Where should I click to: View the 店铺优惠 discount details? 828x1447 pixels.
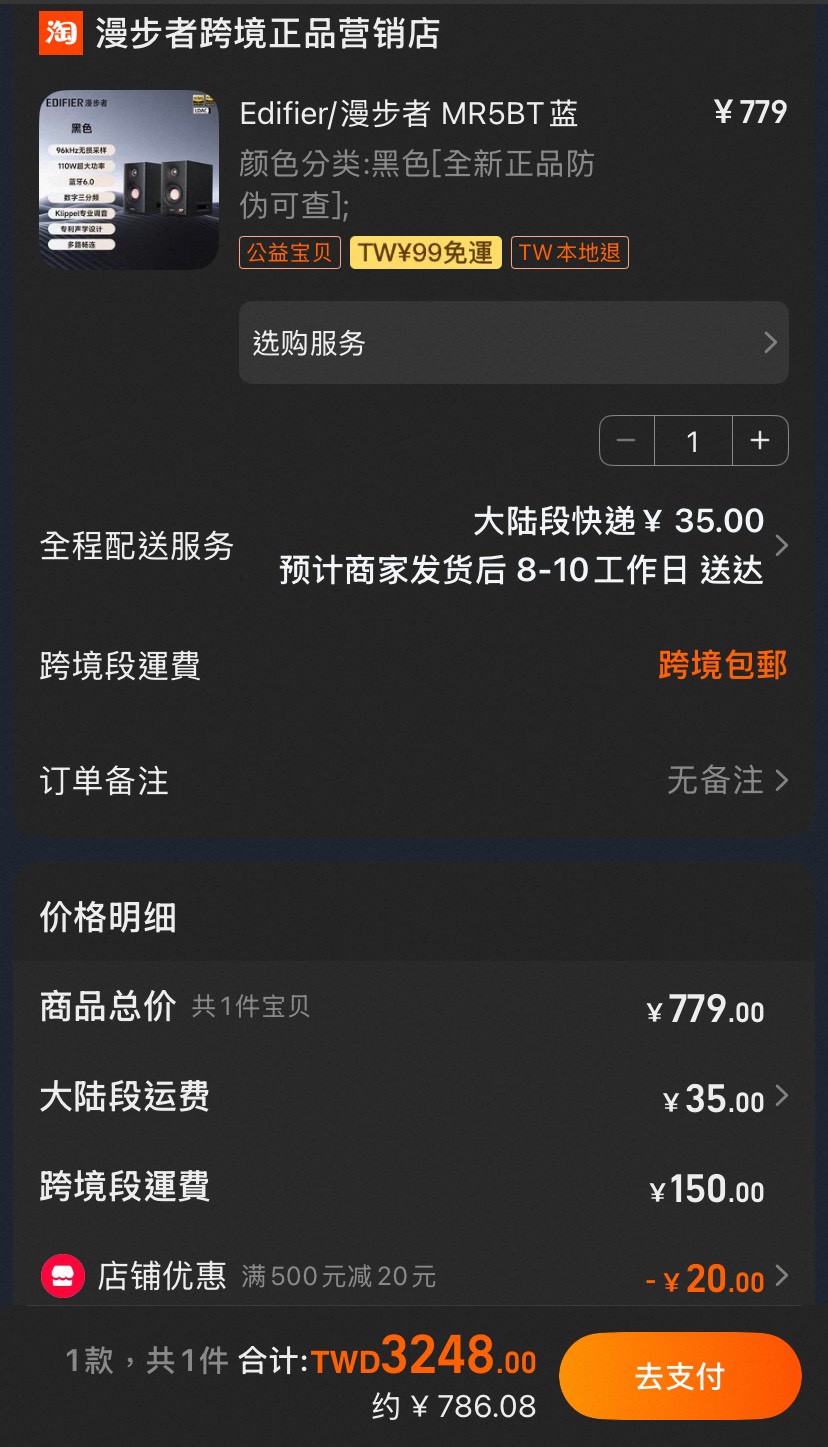coord(414,1276)
